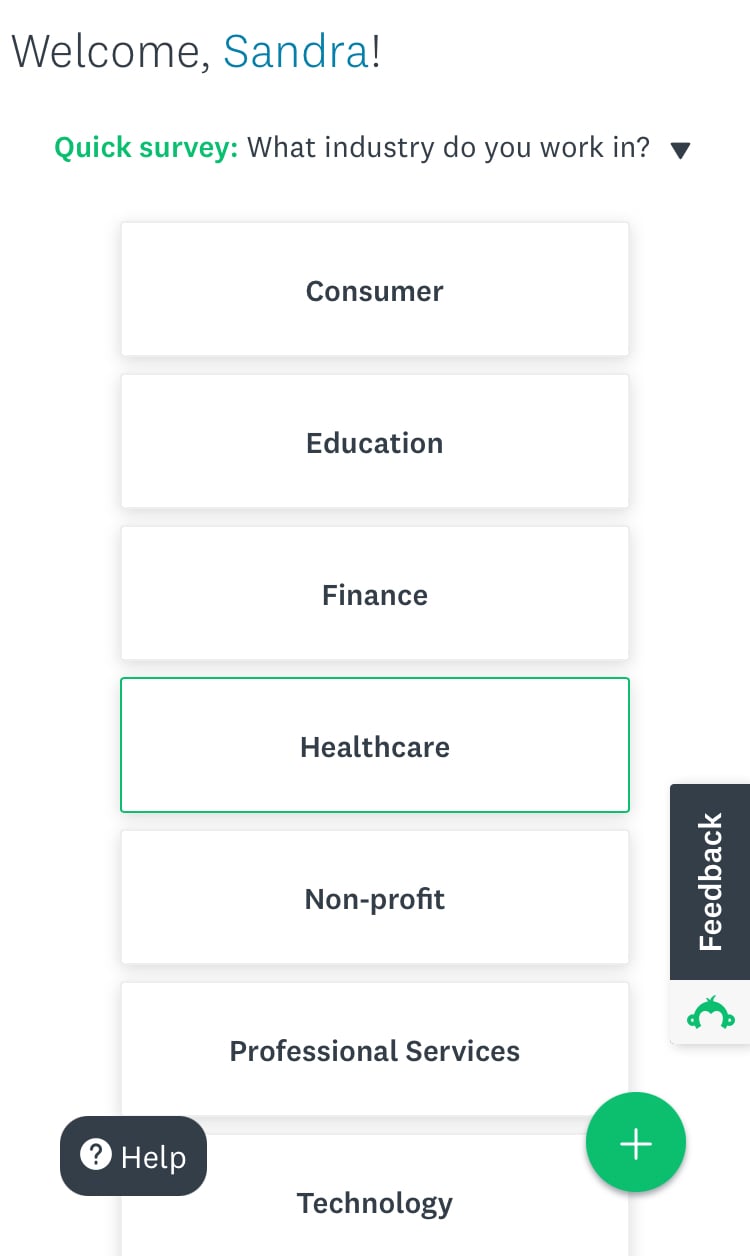Click the question mark icon in the Help pill

click(x=95, y=1155)
